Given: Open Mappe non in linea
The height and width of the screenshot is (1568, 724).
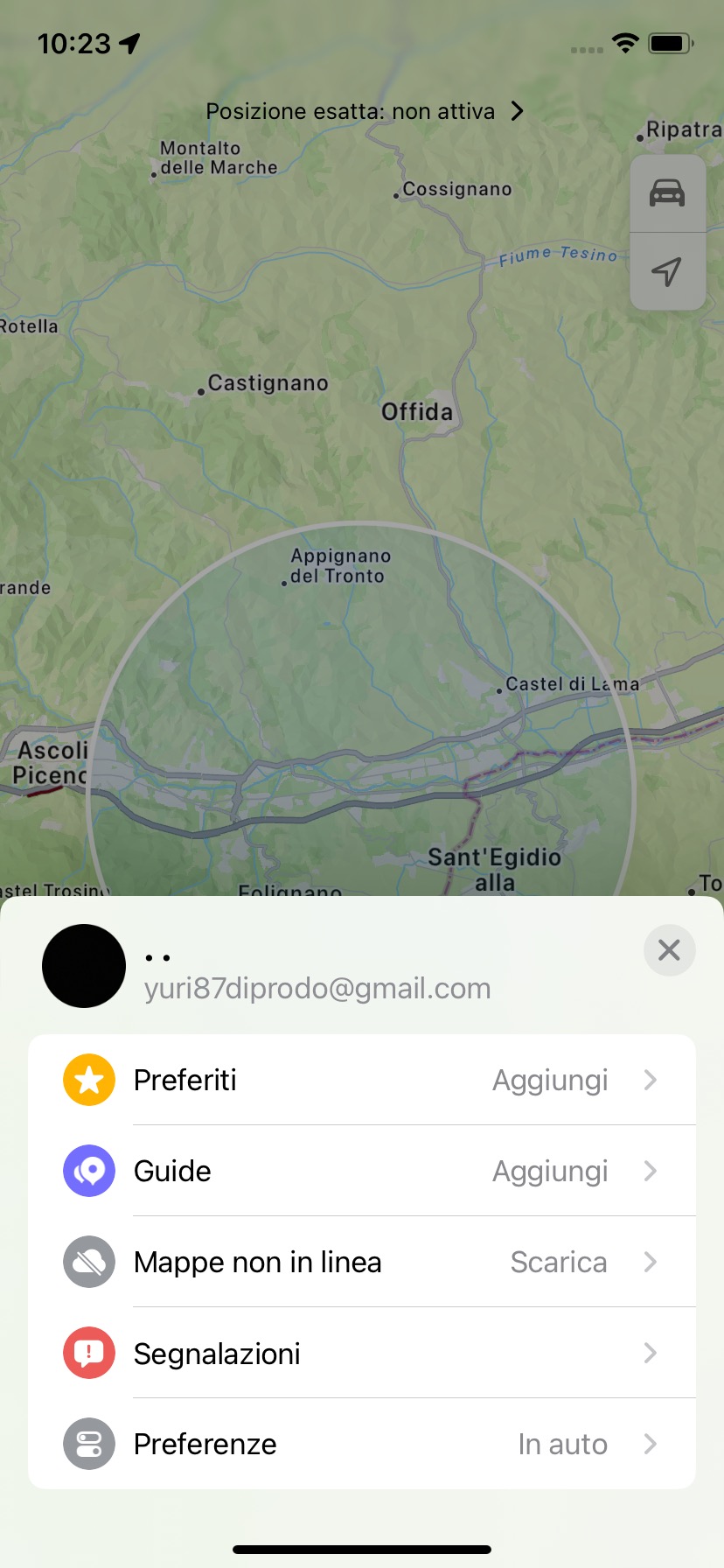Looking at the screenshot, I should point(361,1262).
